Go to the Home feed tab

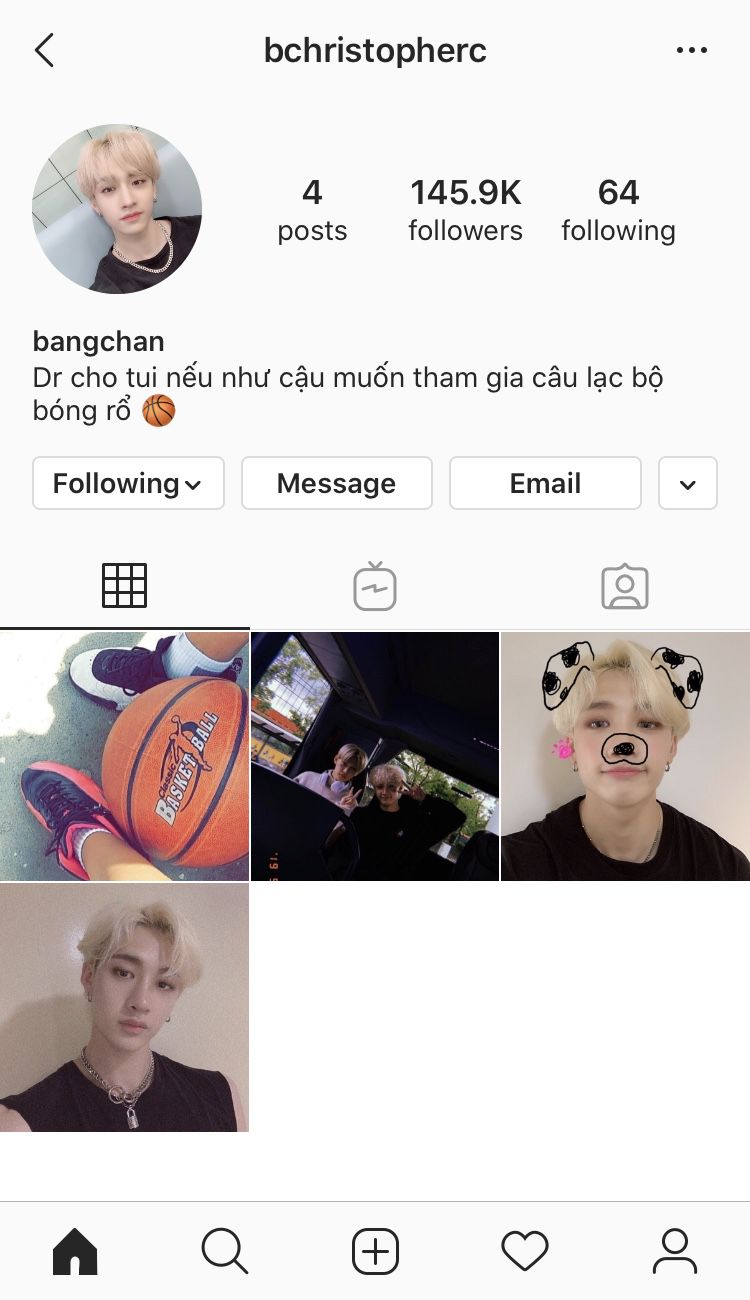click(75, 1251)
